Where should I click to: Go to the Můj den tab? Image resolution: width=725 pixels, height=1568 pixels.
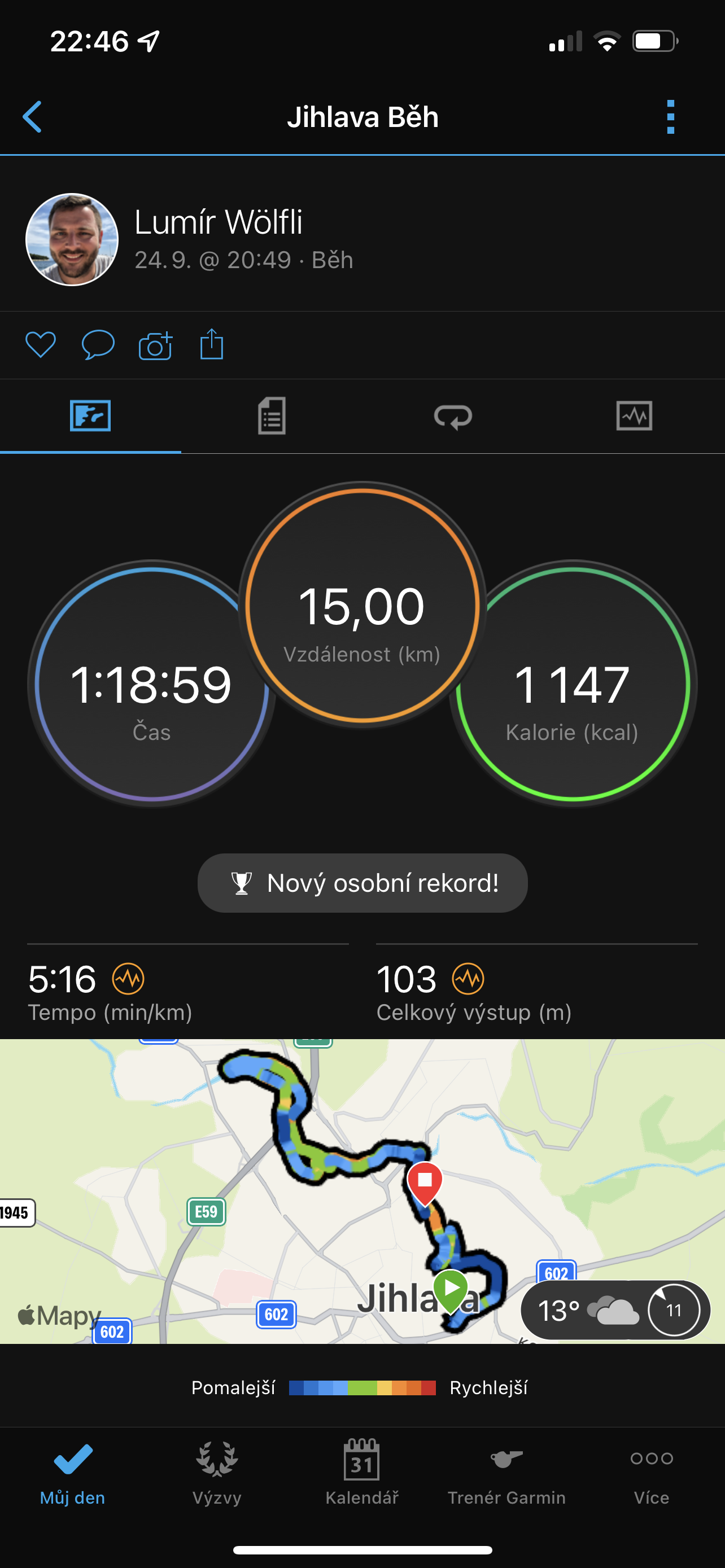click(72, 1473)
